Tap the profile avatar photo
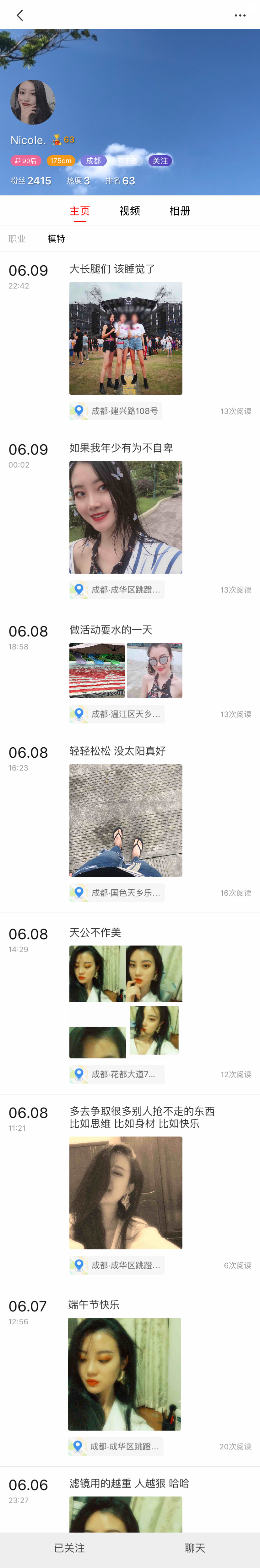 pos(33,102)
